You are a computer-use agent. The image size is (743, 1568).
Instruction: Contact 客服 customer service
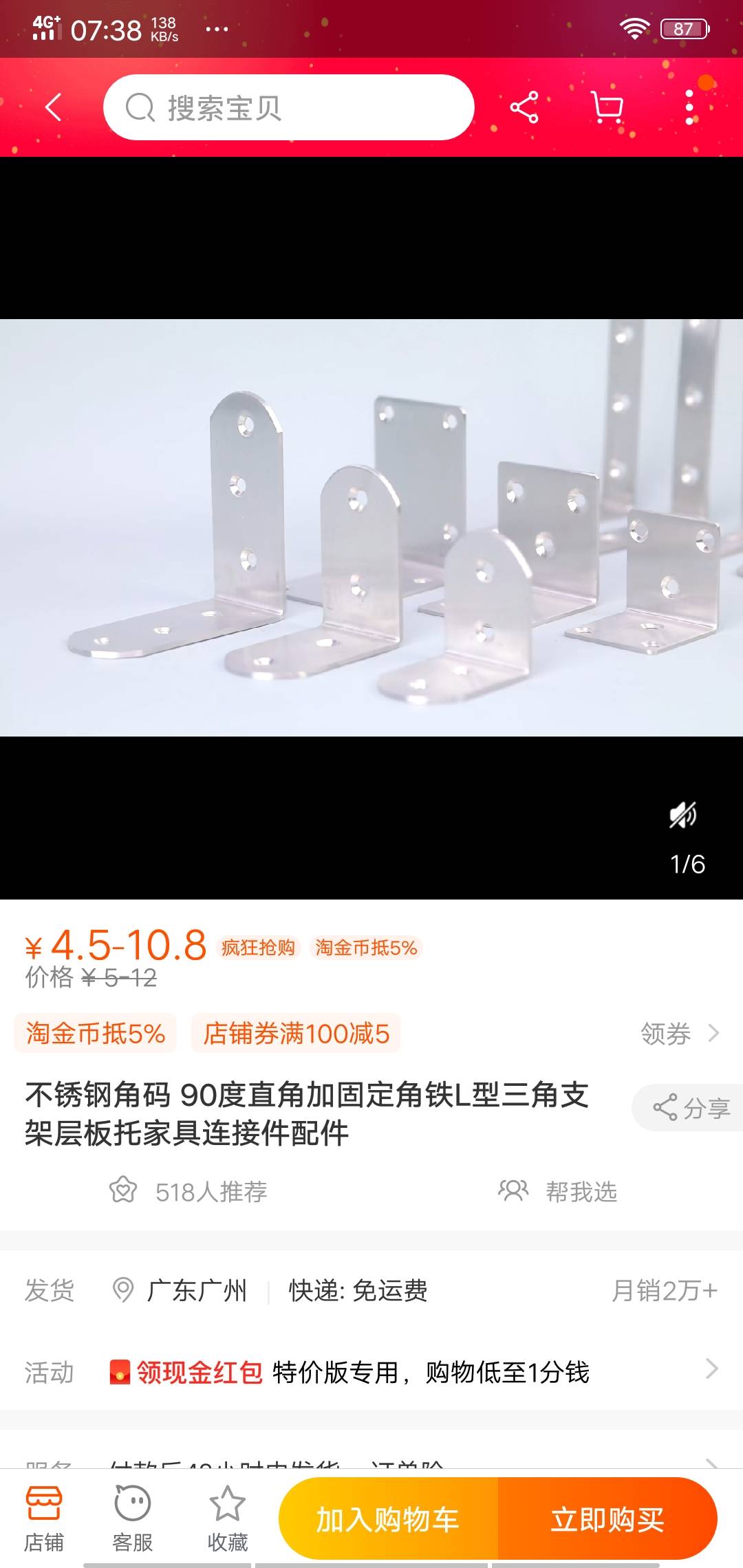[x=133, y=1520]
